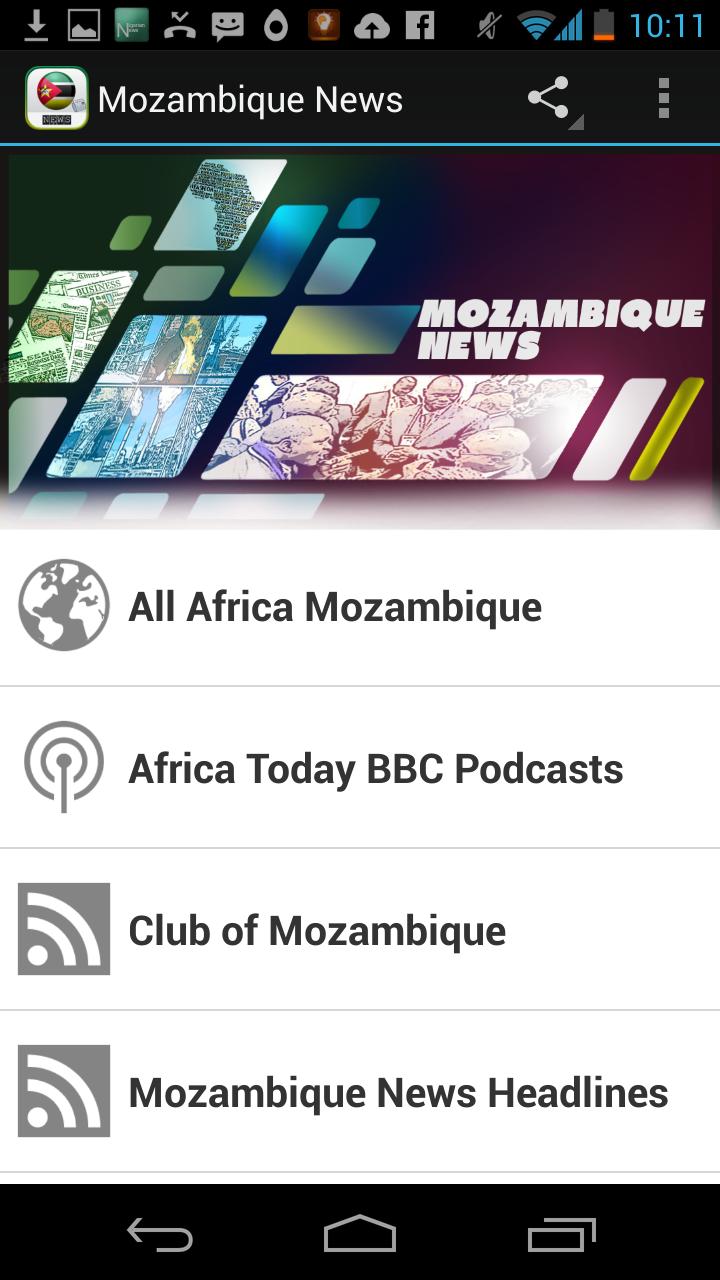Viewport: 720px width, 1280px height.
Task: Open the overflow menu
Action: tap(662, 97)
